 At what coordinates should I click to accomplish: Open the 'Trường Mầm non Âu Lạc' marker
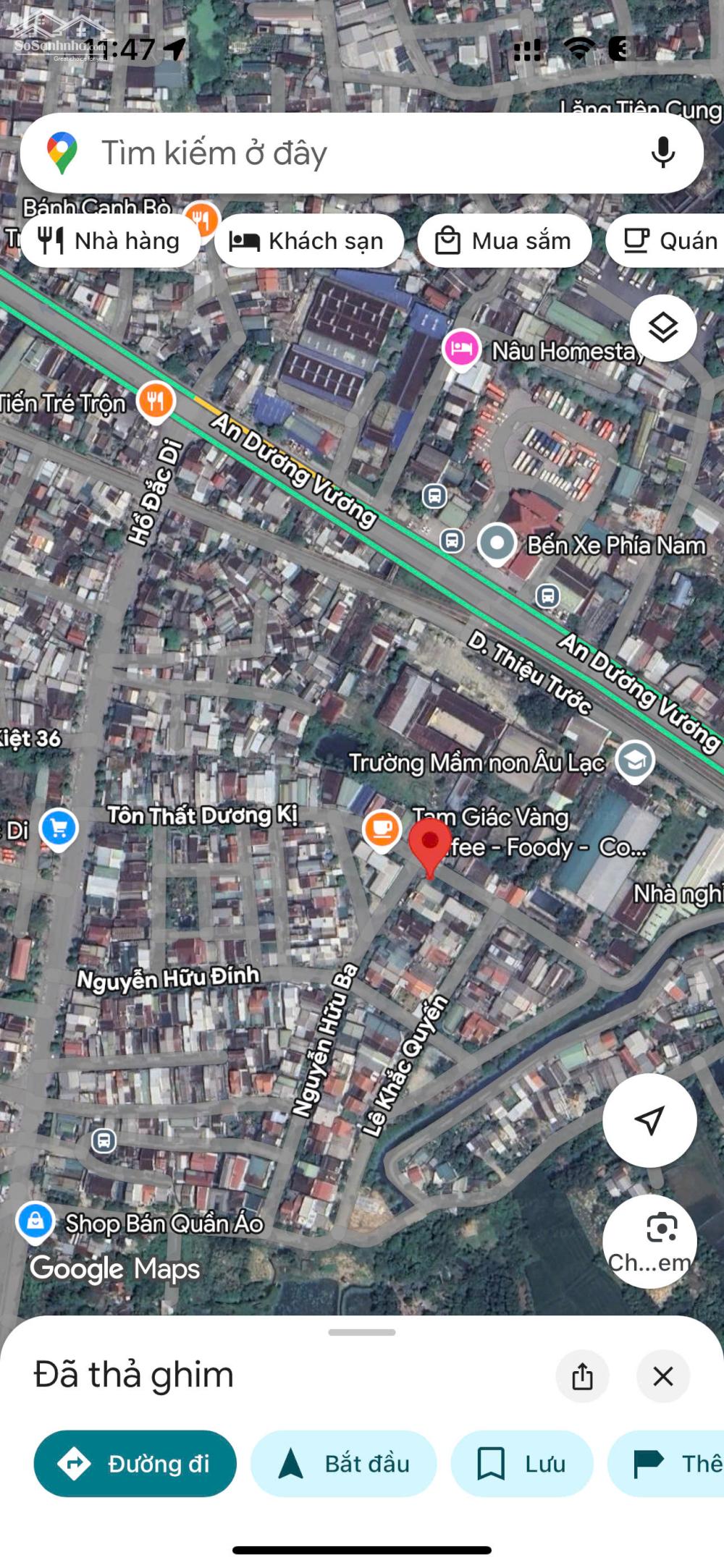tap(635, 760)
